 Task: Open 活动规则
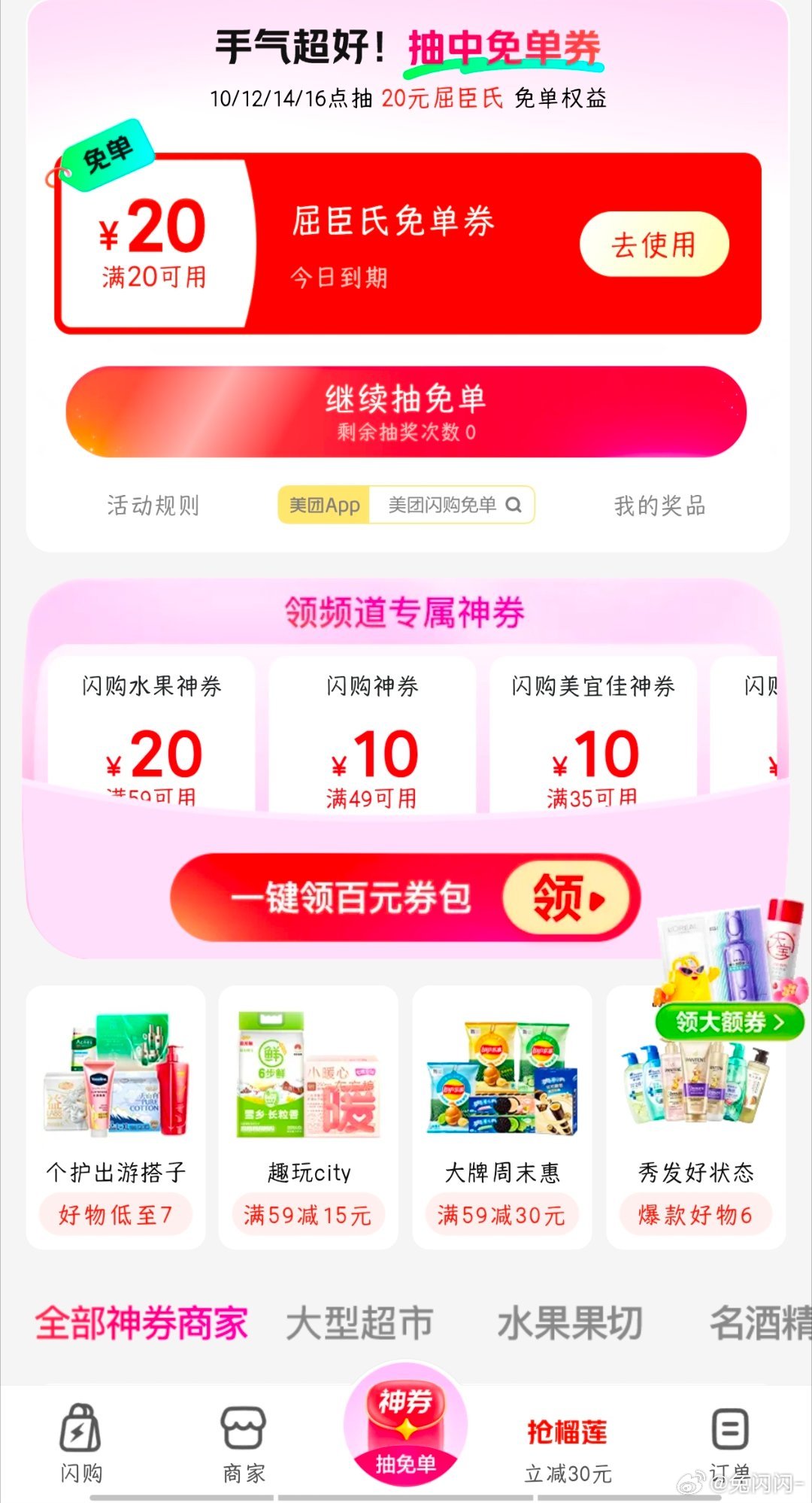(x=153, y=506)
